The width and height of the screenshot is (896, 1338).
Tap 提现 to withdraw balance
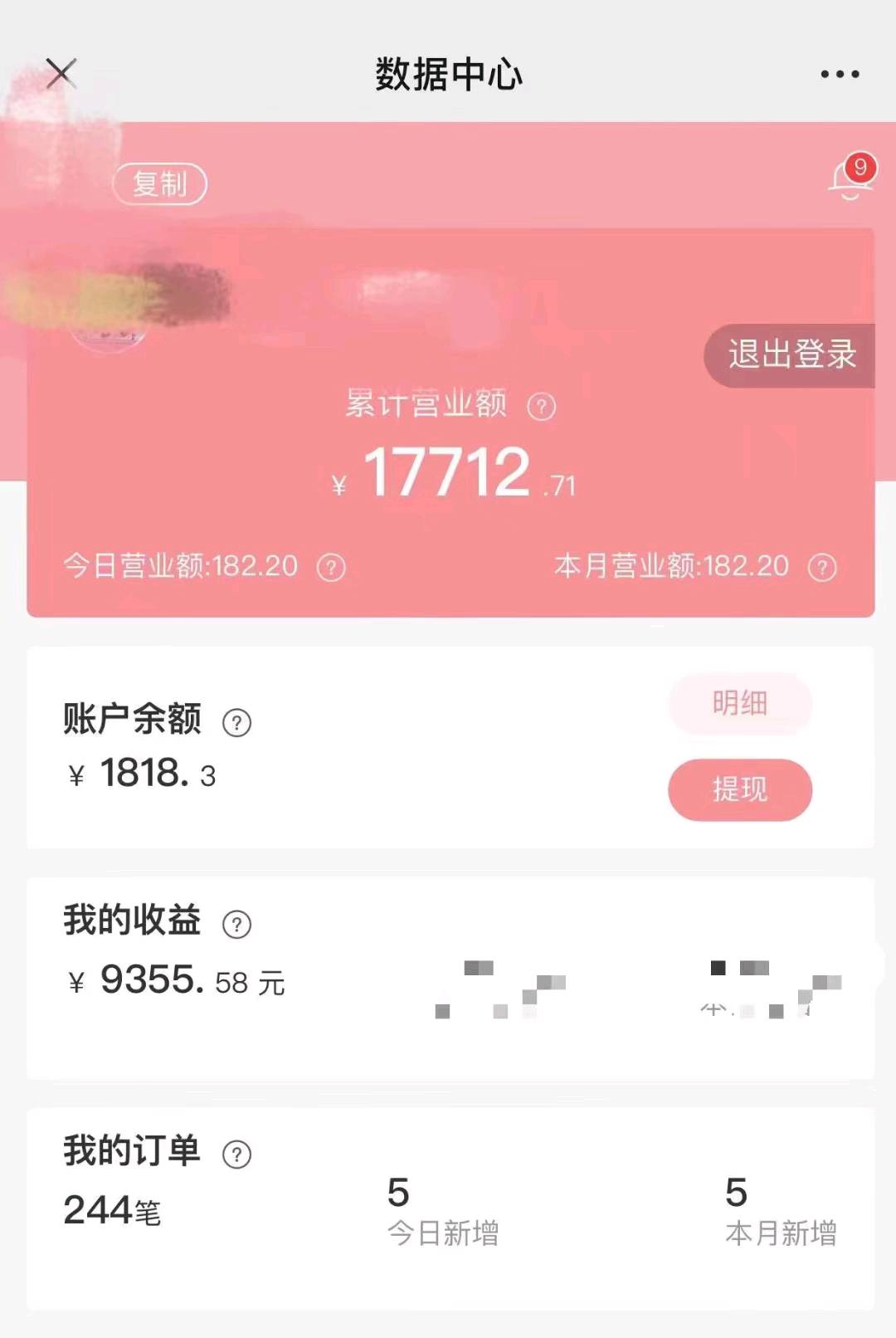click(x=739, y=789)
